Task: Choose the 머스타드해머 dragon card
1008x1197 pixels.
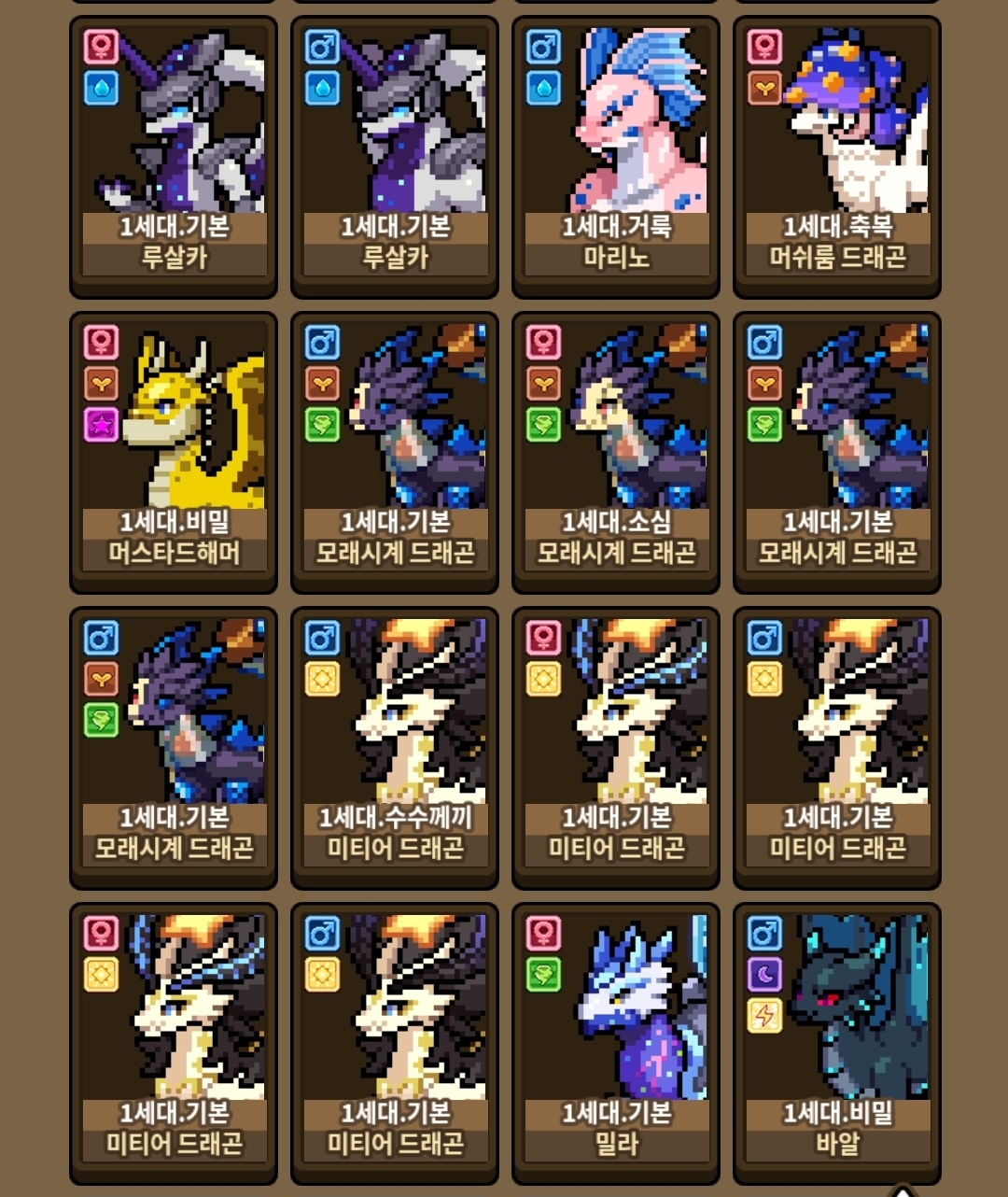Action: click(x=174, y=452)
